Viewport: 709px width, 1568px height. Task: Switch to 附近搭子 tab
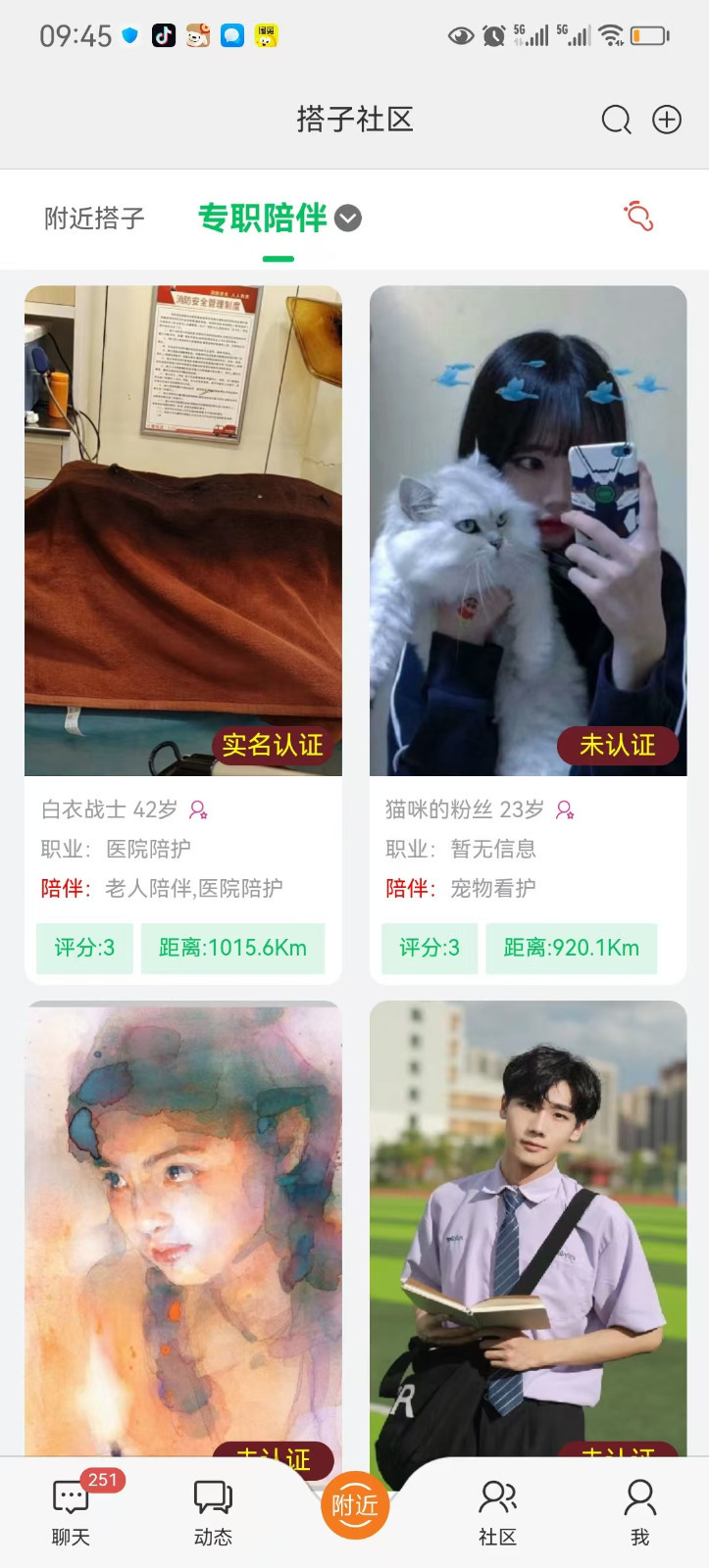click(94, 218)
